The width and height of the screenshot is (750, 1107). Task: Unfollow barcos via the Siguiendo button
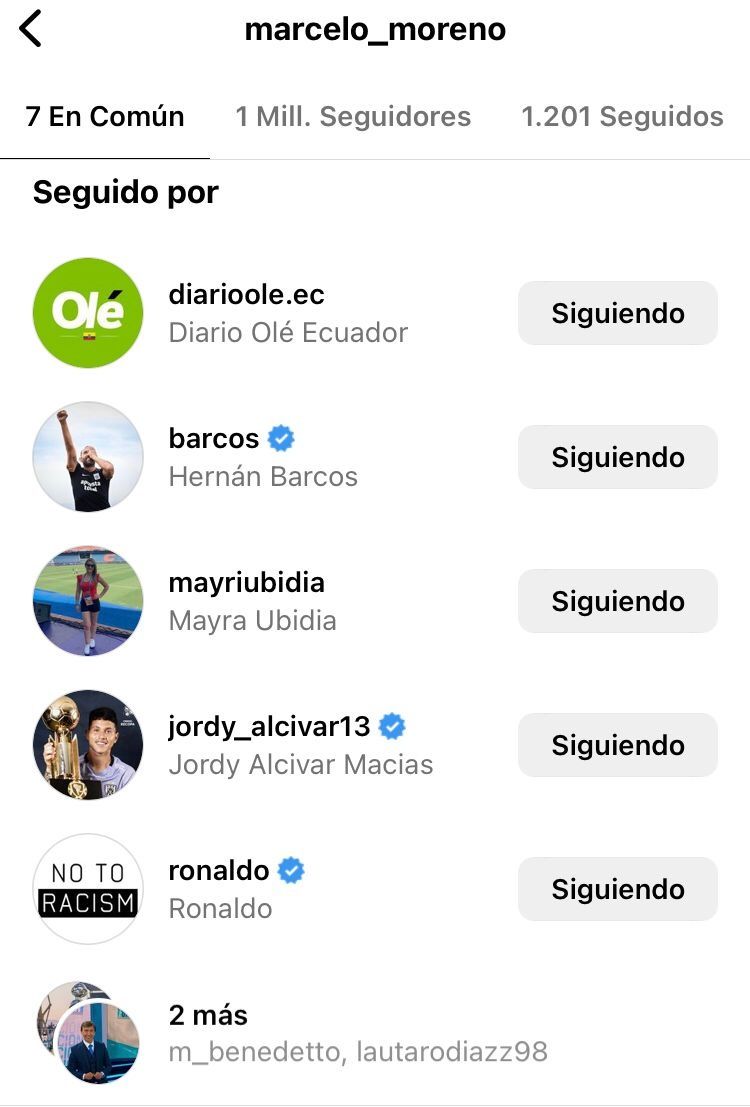point(617,457)
